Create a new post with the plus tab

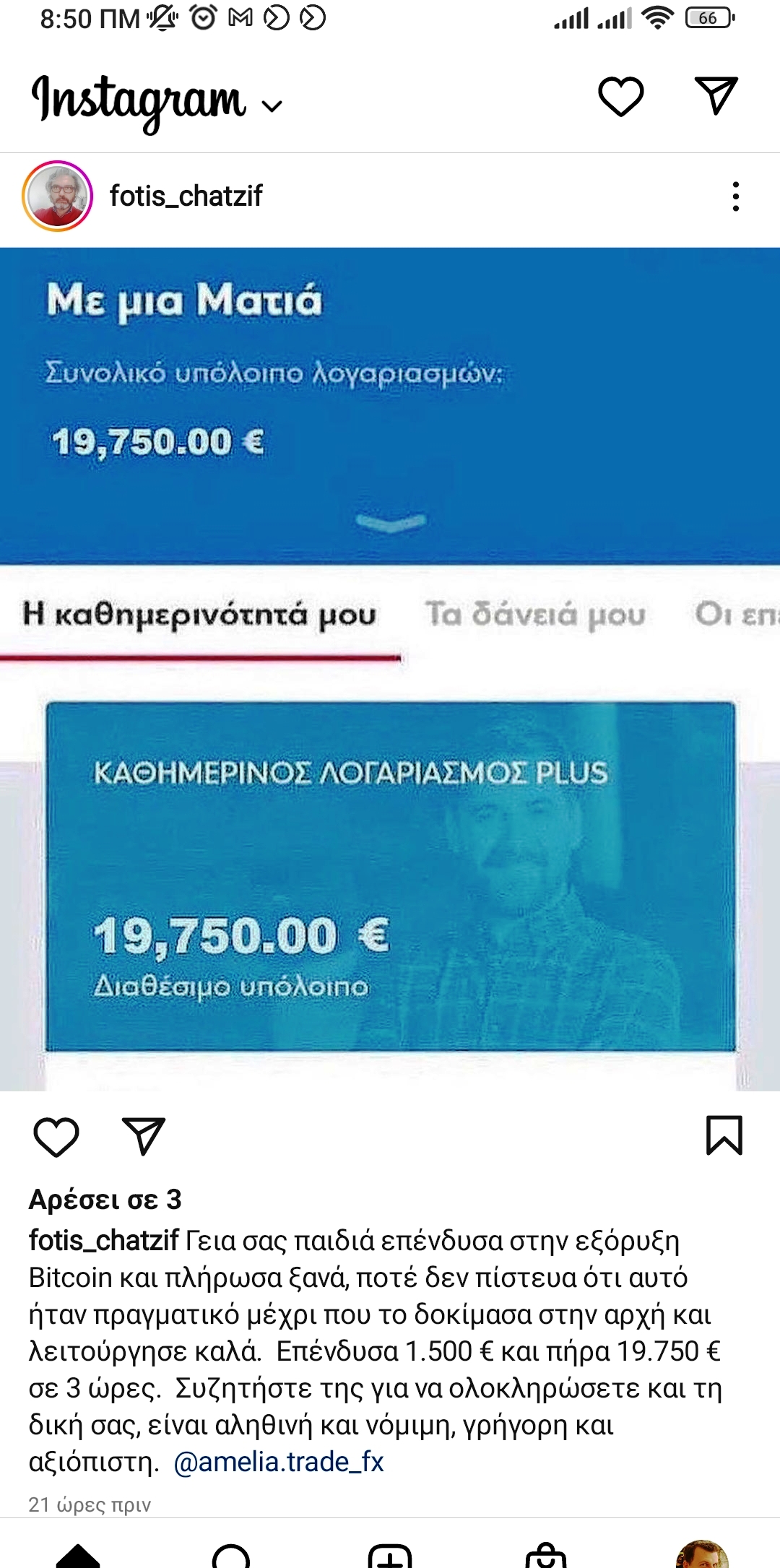coord(390,1556)
